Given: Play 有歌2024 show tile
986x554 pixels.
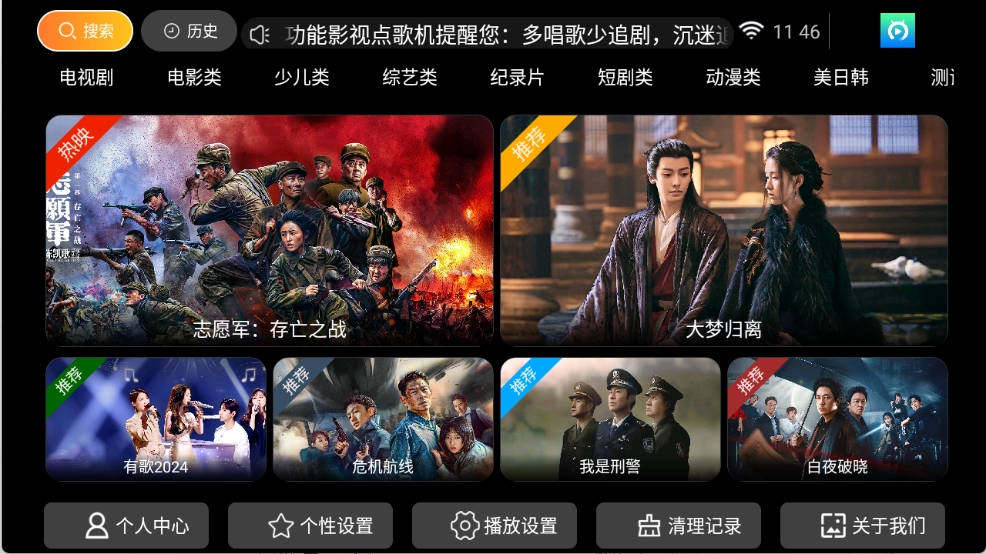Looking at the screenshot, I should 156,419.
